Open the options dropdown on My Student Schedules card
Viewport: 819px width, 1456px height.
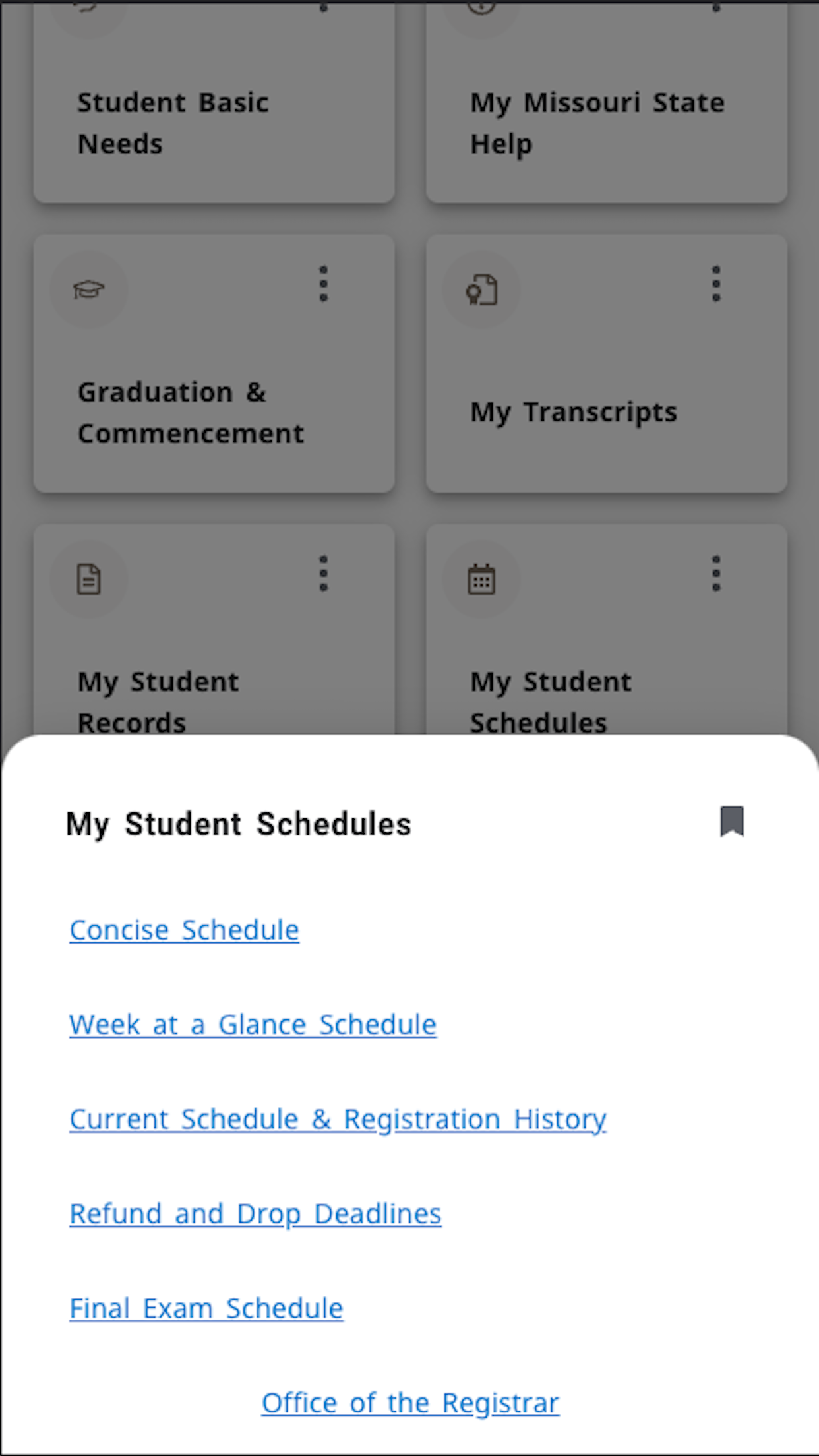[716, 574]
